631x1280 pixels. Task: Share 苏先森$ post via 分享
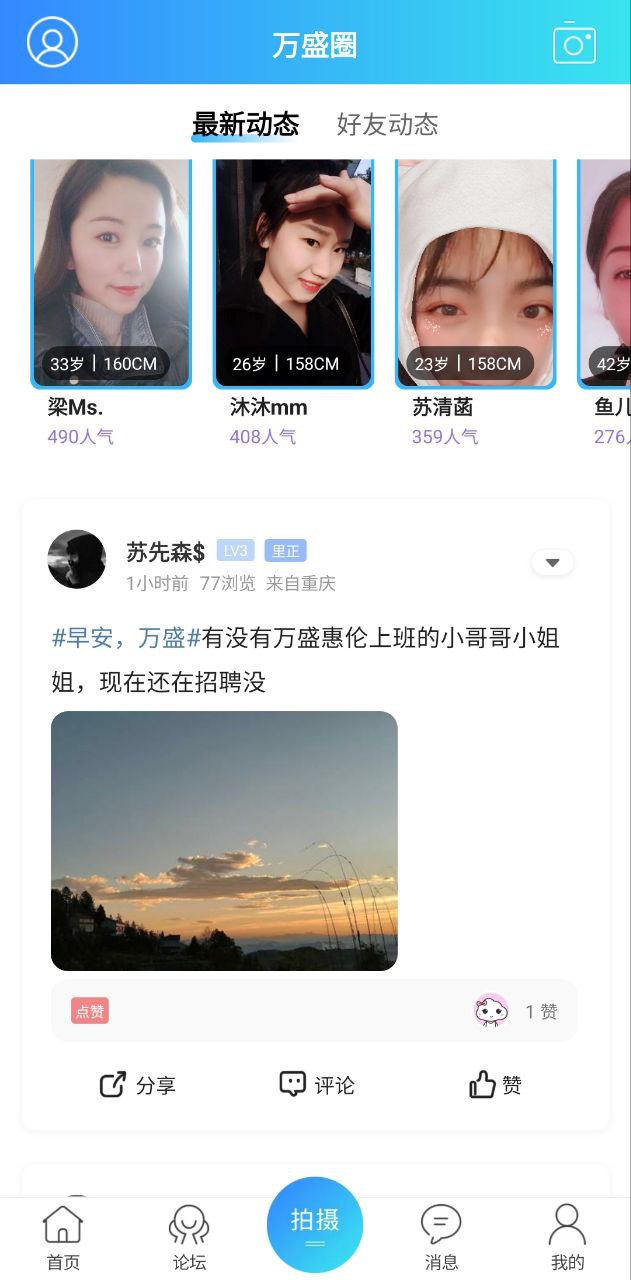[138, 1085]
